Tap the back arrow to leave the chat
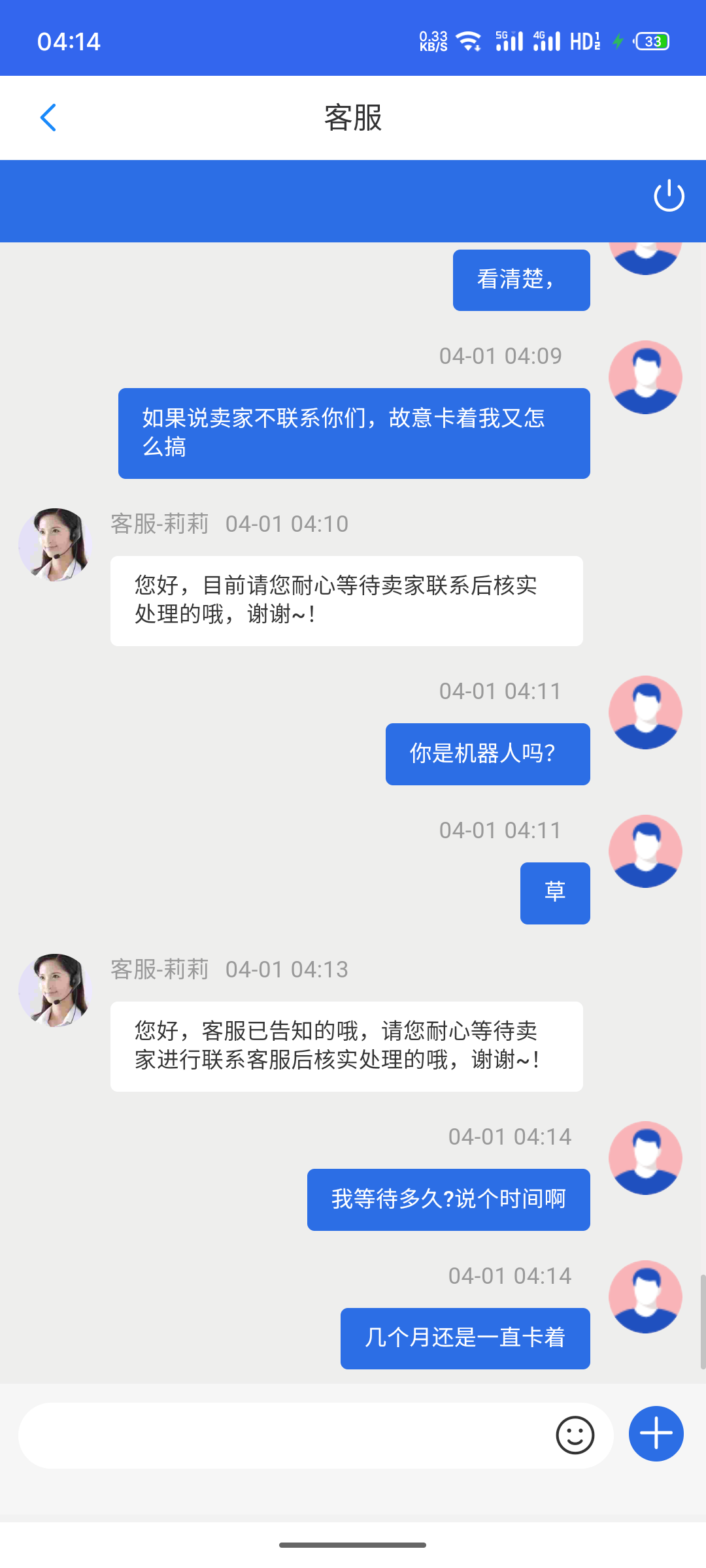Screen dimensions: 706x1568 pyautogui.click(x=48, y=118)
